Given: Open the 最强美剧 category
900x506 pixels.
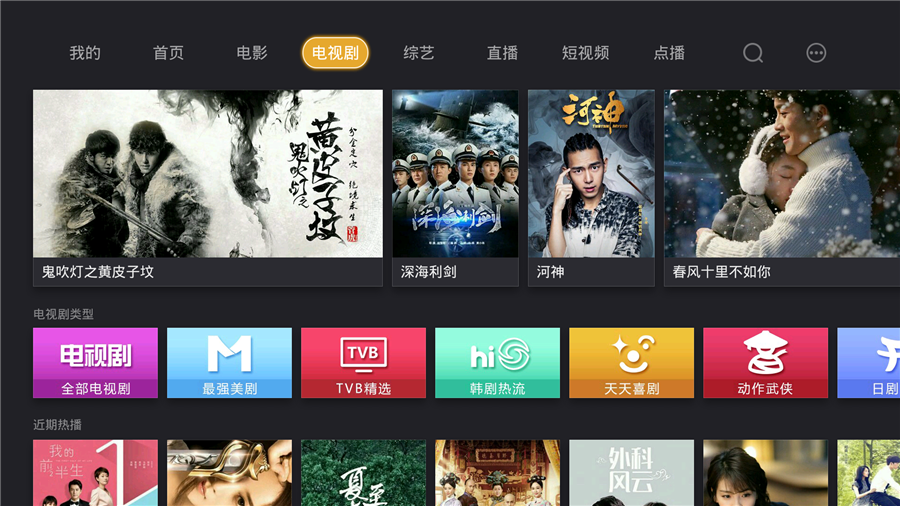Looking at the screenshot, I should pyautogui.click(x=229, y=363).
